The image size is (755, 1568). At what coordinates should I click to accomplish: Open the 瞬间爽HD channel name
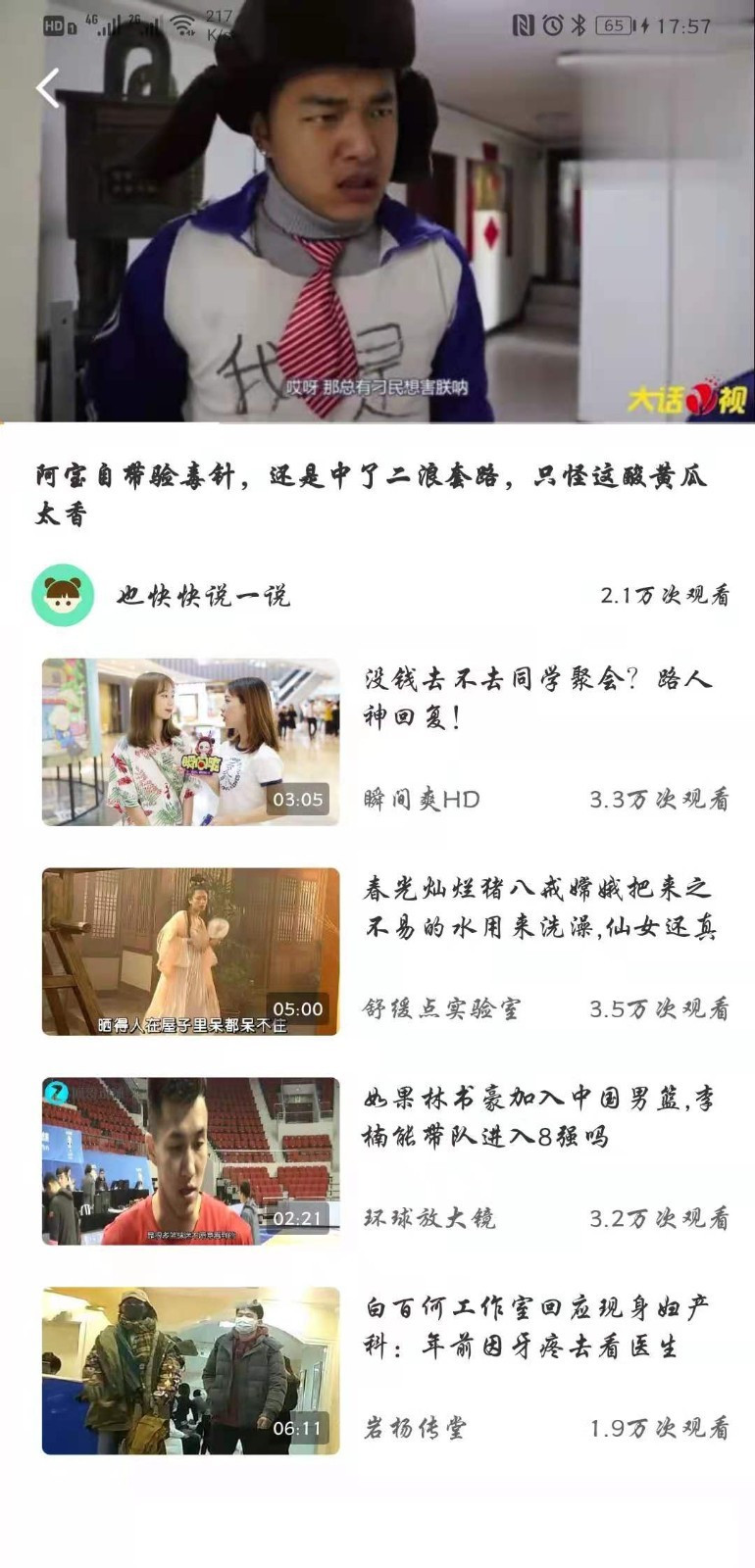417,798
